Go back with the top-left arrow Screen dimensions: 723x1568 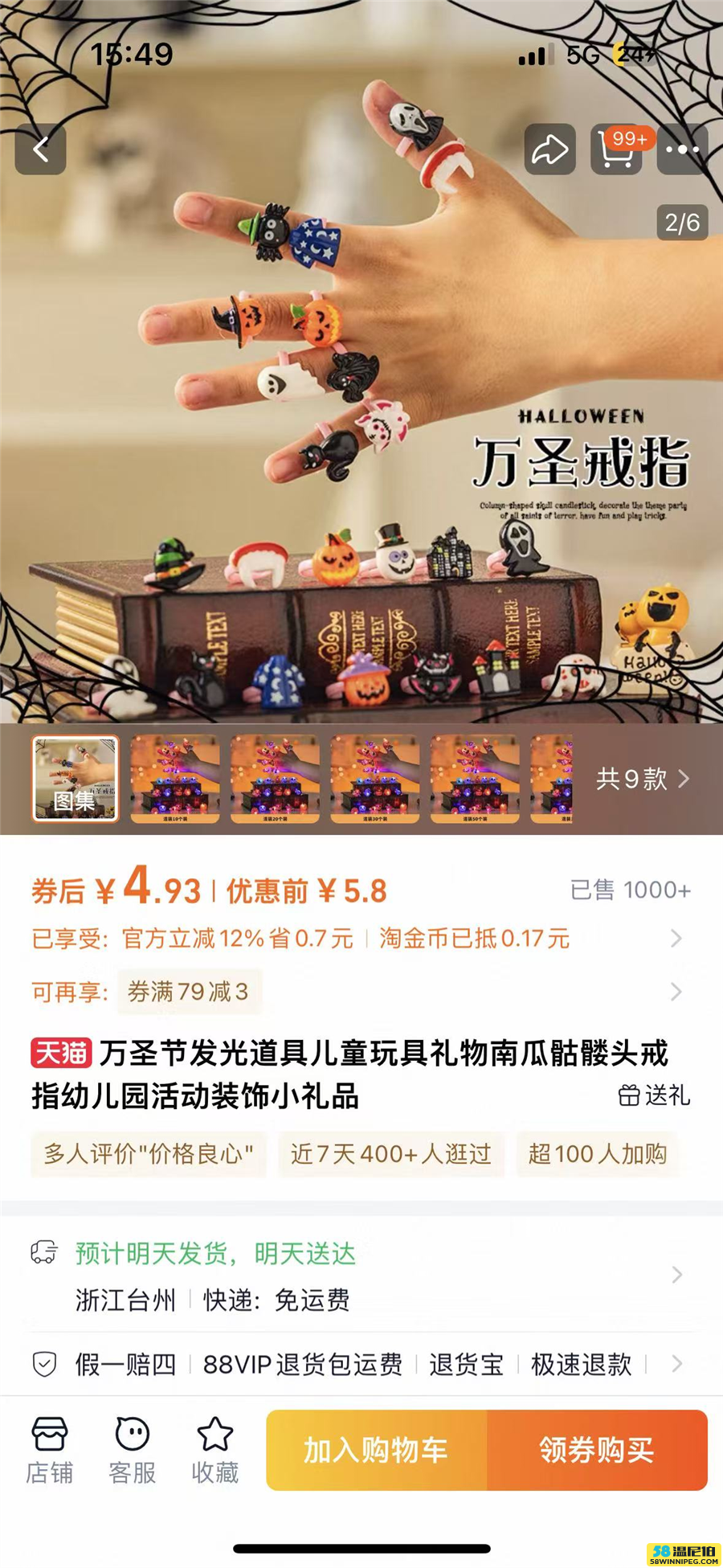point(40,149)
